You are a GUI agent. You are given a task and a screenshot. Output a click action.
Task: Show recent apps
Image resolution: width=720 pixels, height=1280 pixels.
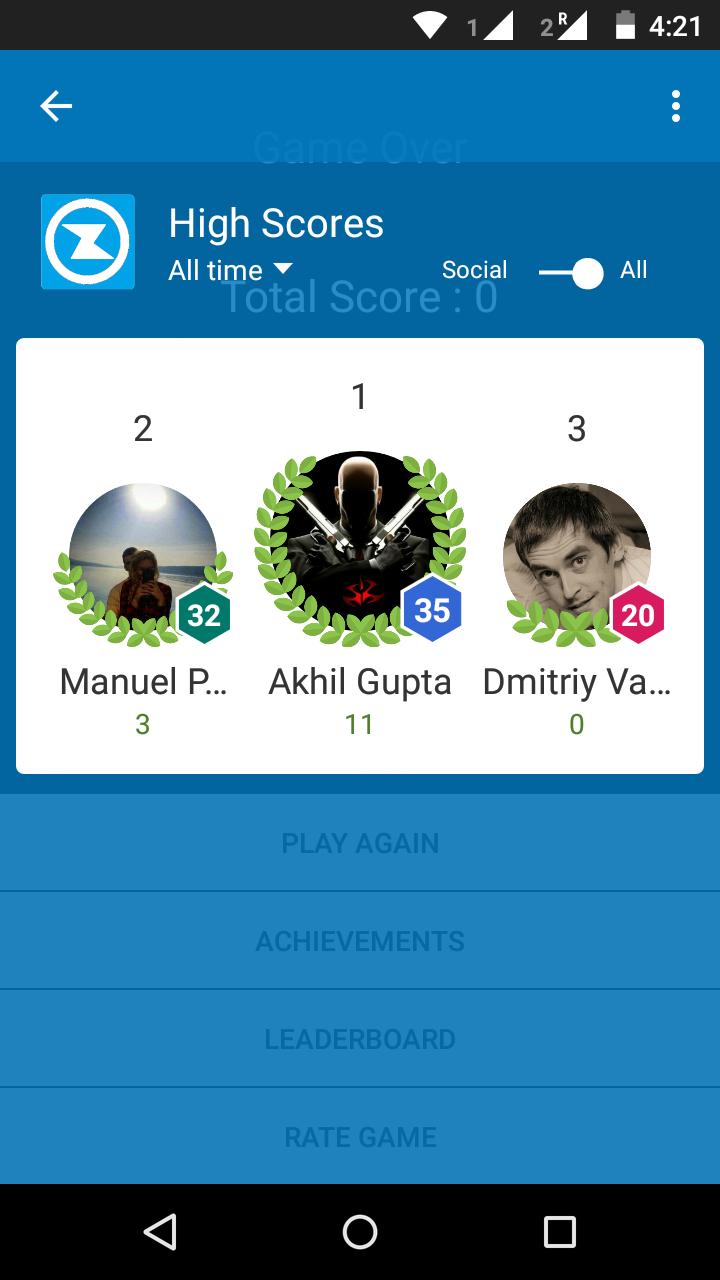(560, 1232)
